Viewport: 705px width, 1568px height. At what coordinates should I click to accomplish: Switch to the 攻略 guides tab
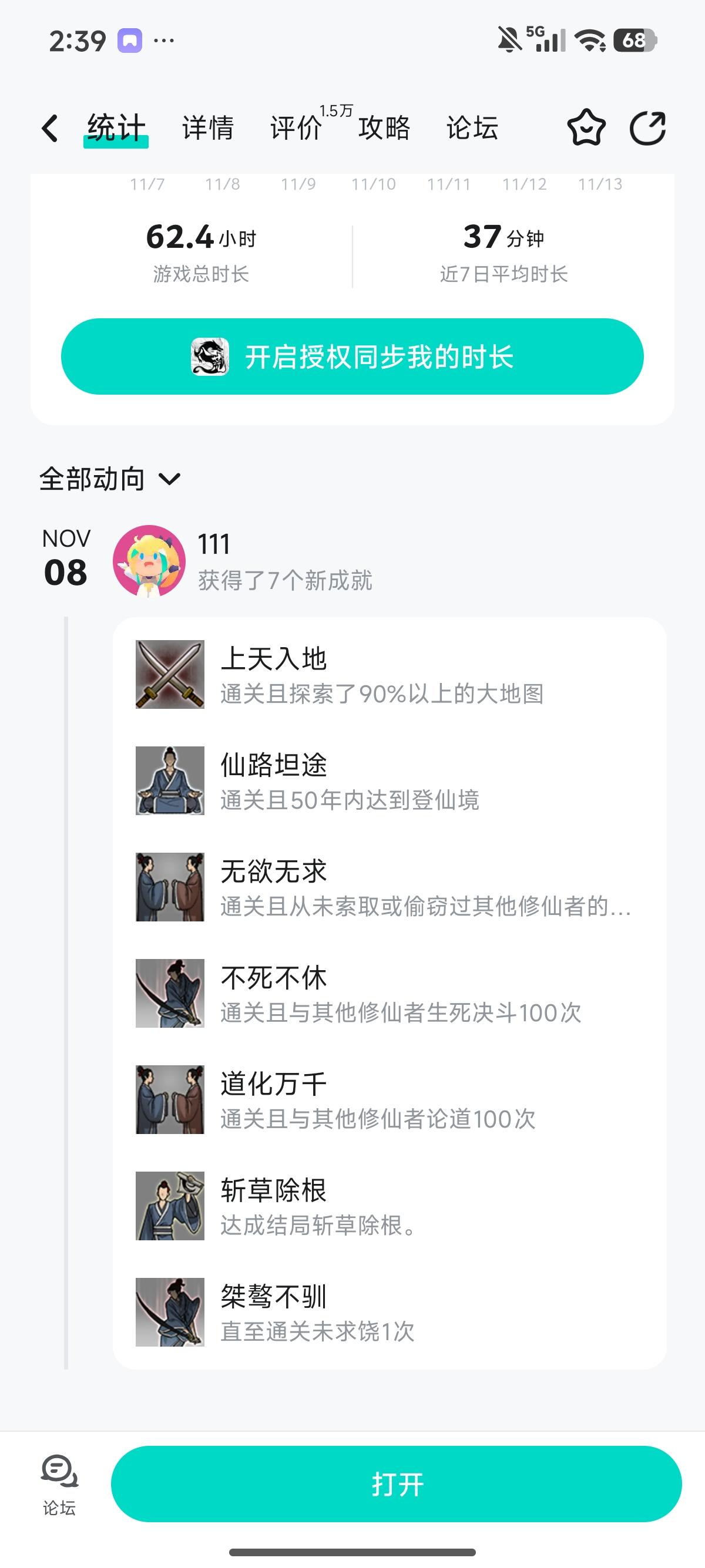384,128
